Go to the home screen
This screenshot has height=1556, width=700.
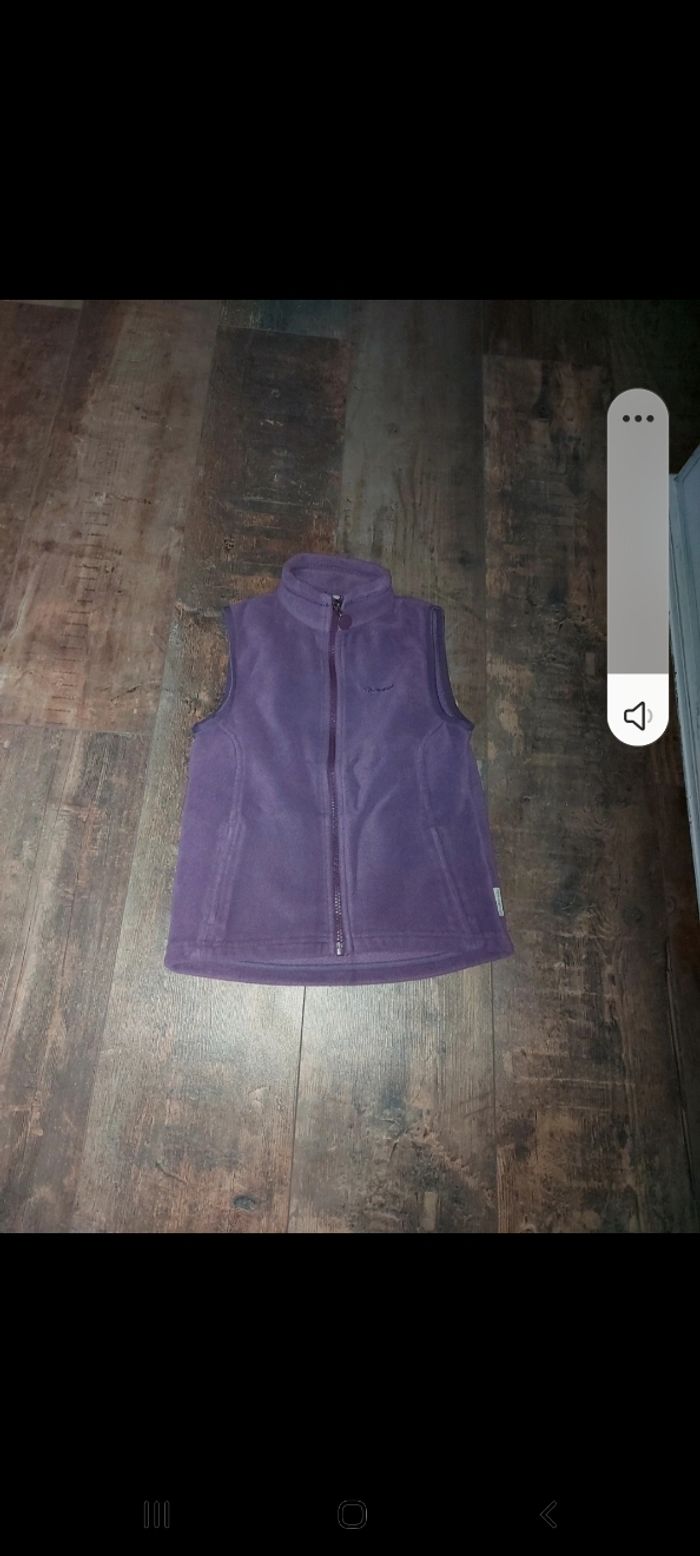[x=351, y=1514]
